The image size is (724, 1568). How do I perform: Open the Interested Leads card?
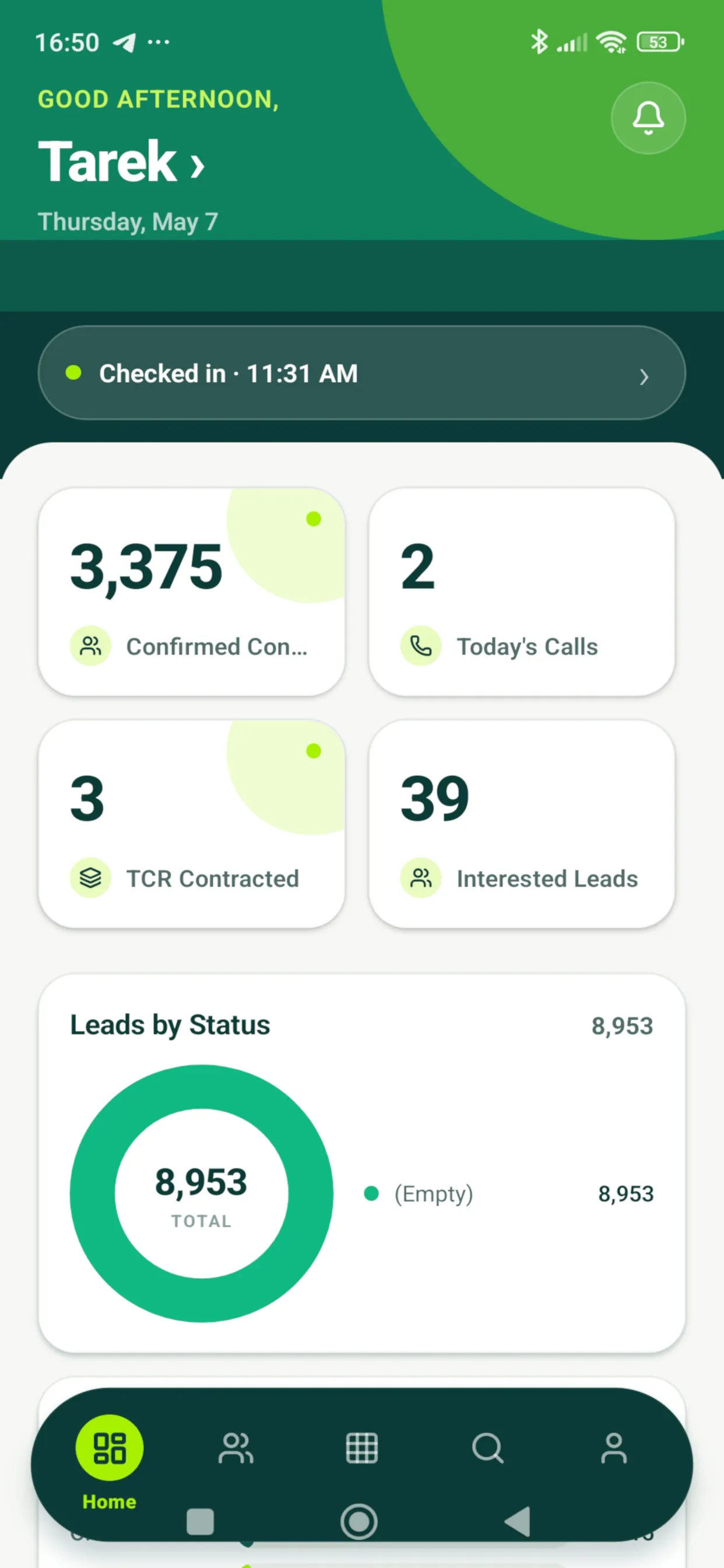[x=521, y=824]
